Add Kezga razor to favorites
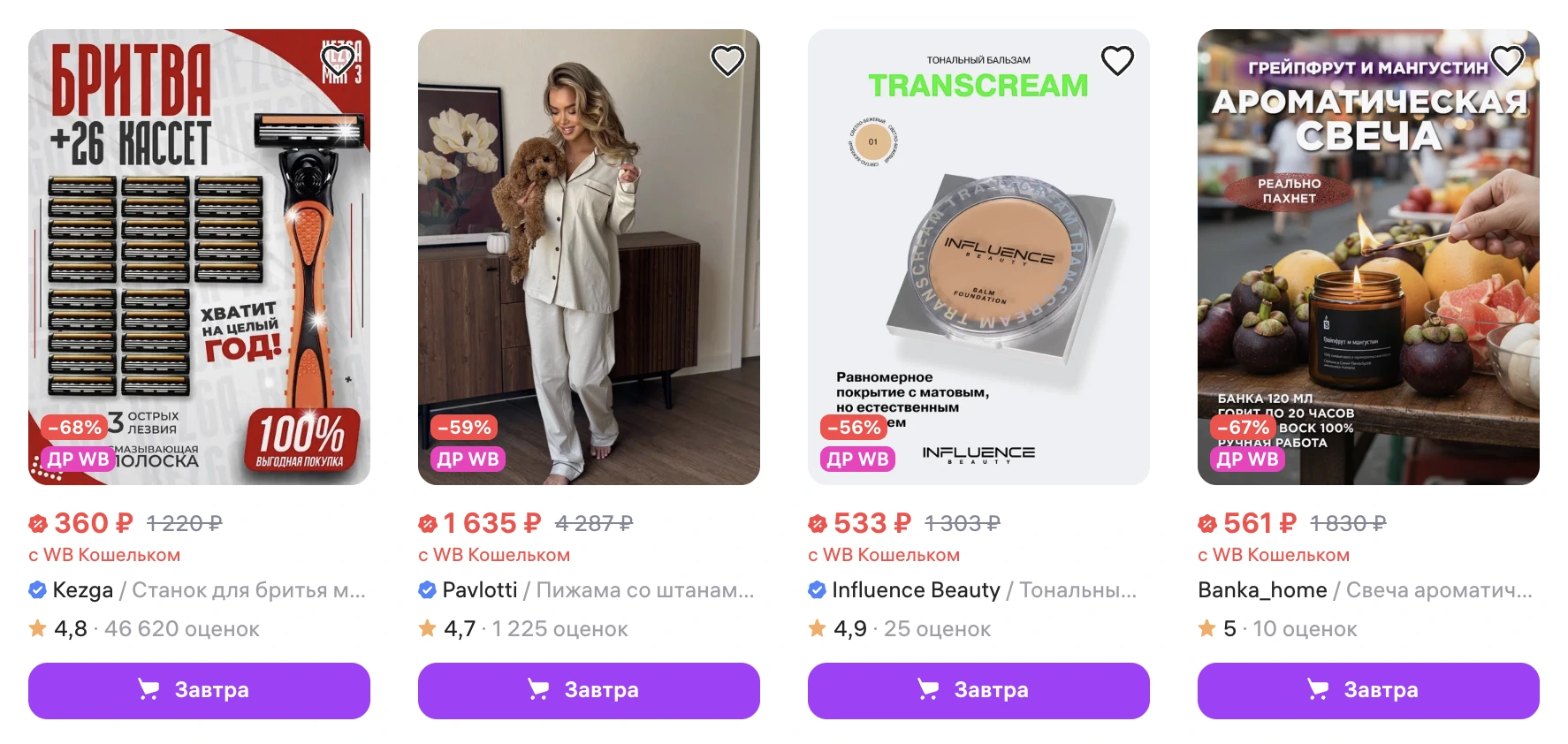The width and height of the screenshot is (1568, 744). point(338,61)
